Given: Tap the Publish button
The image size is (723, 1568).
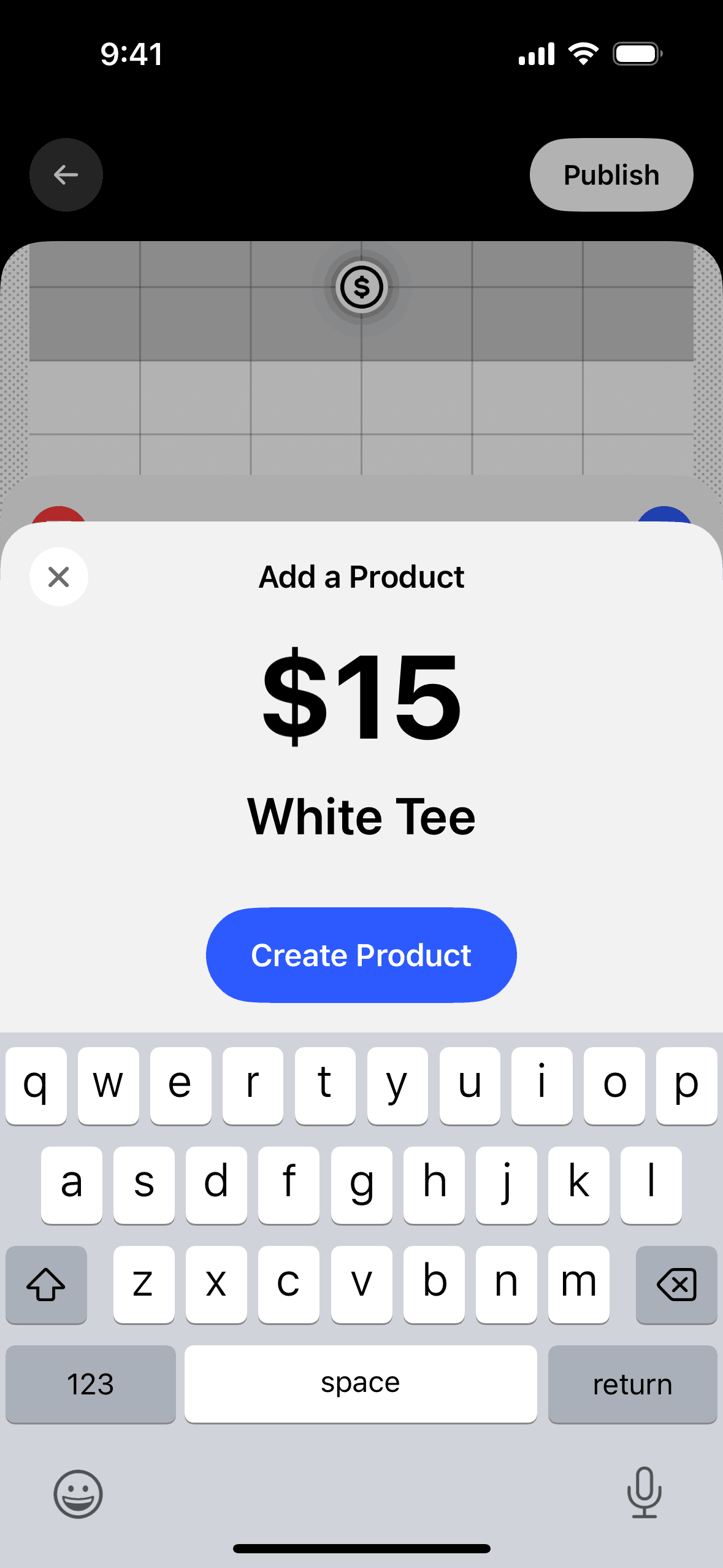Looking at the screenshot, I should pyautogui.click(x=611, y=175).
